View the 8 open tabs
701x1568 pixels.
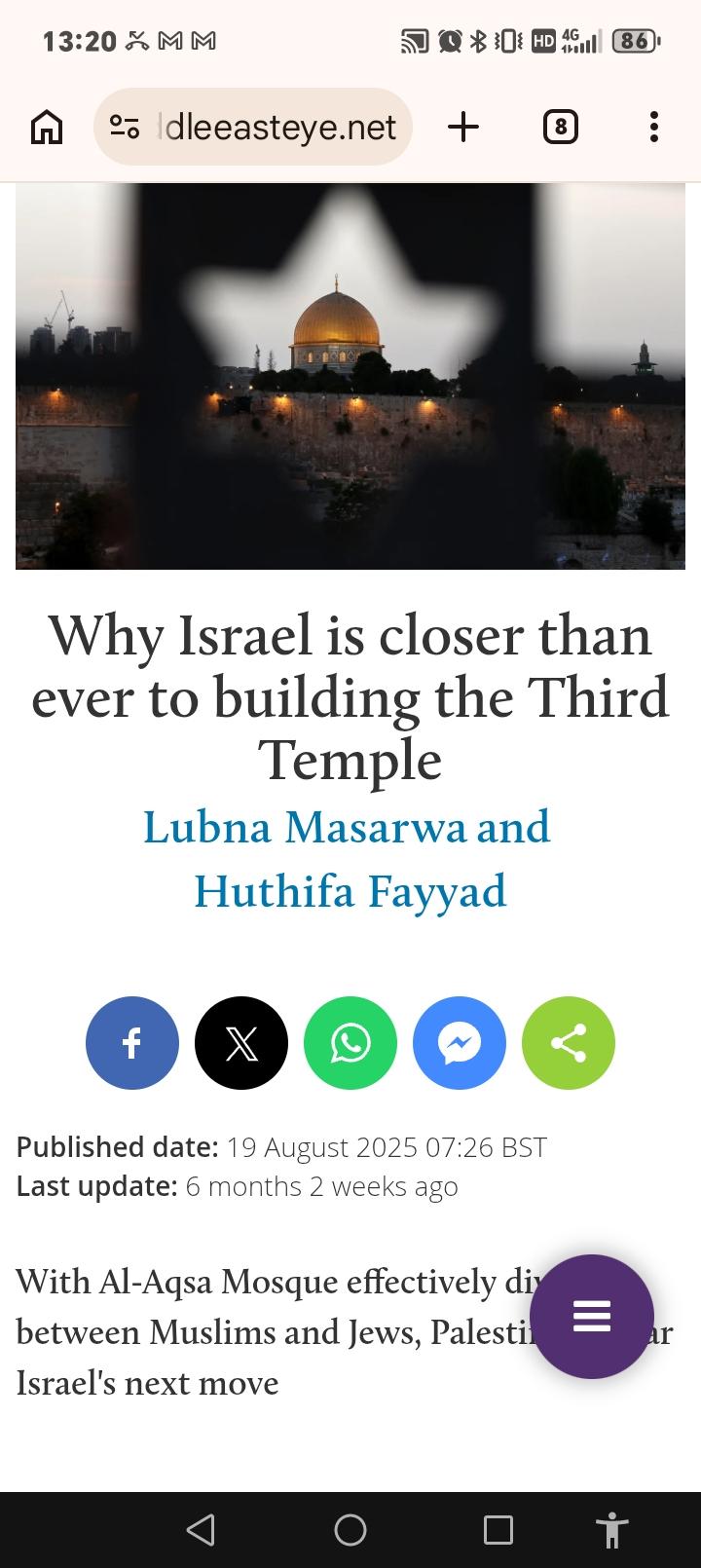coord(560,128)
